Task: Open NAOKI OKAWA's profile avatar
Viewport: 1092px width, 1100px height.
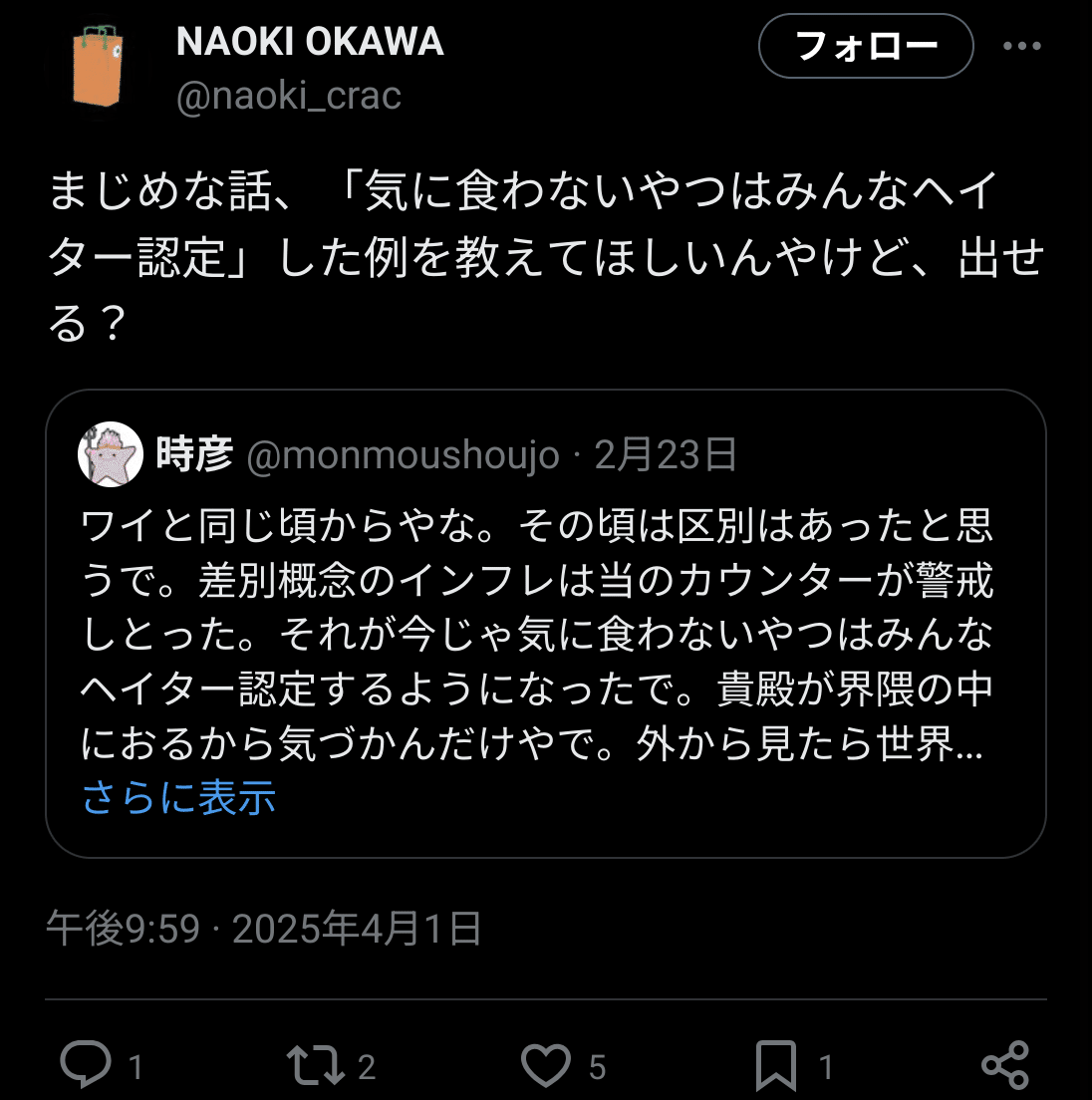Action: click(97, 60)
